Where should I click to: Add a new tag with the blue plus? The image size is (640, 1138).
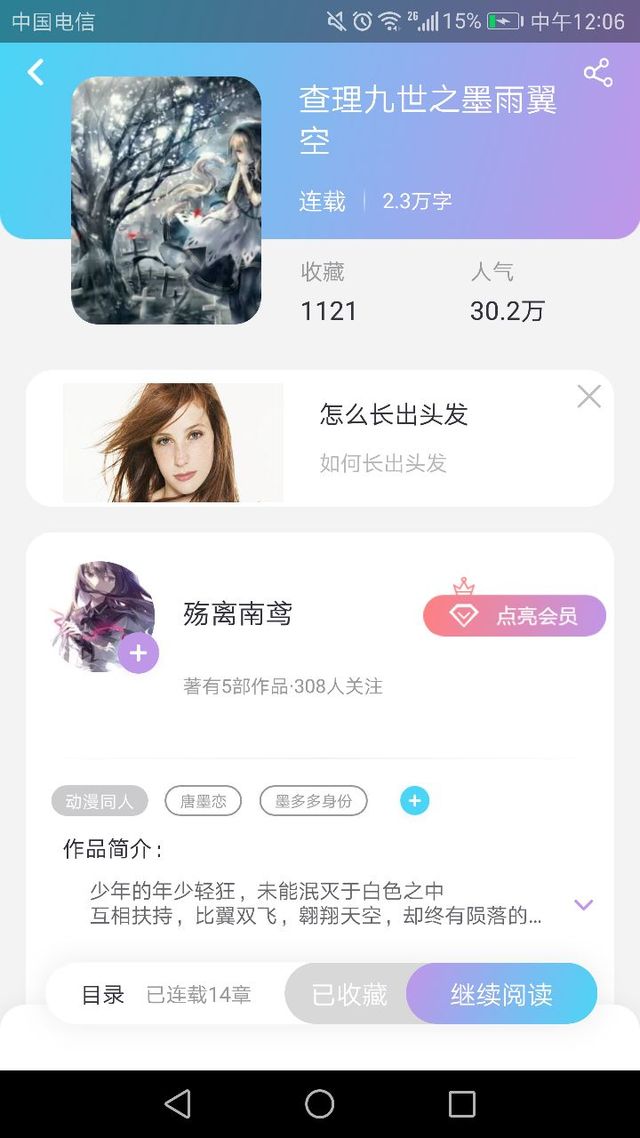[x=414, y=801]
